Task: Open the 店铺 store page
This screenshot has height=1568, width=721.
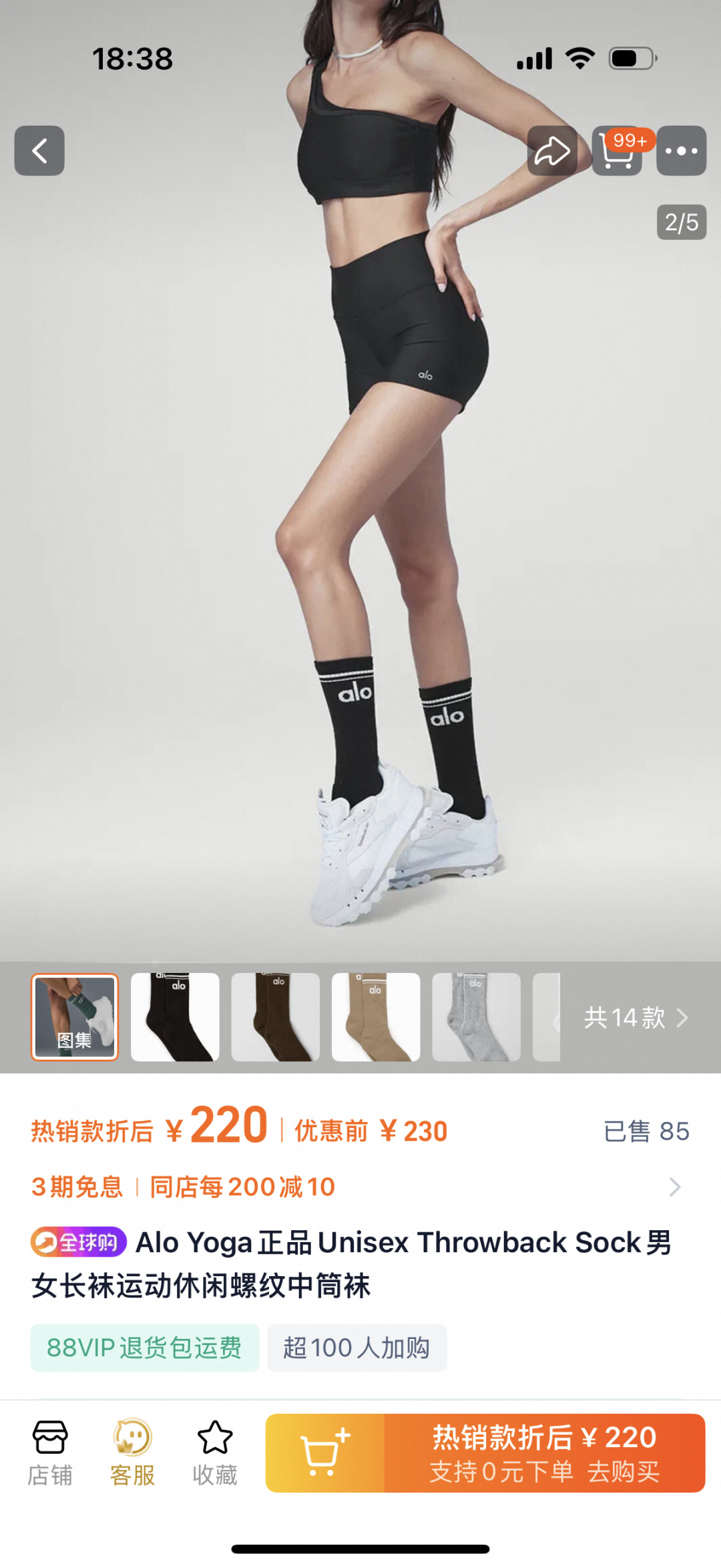Action: 50,1452
